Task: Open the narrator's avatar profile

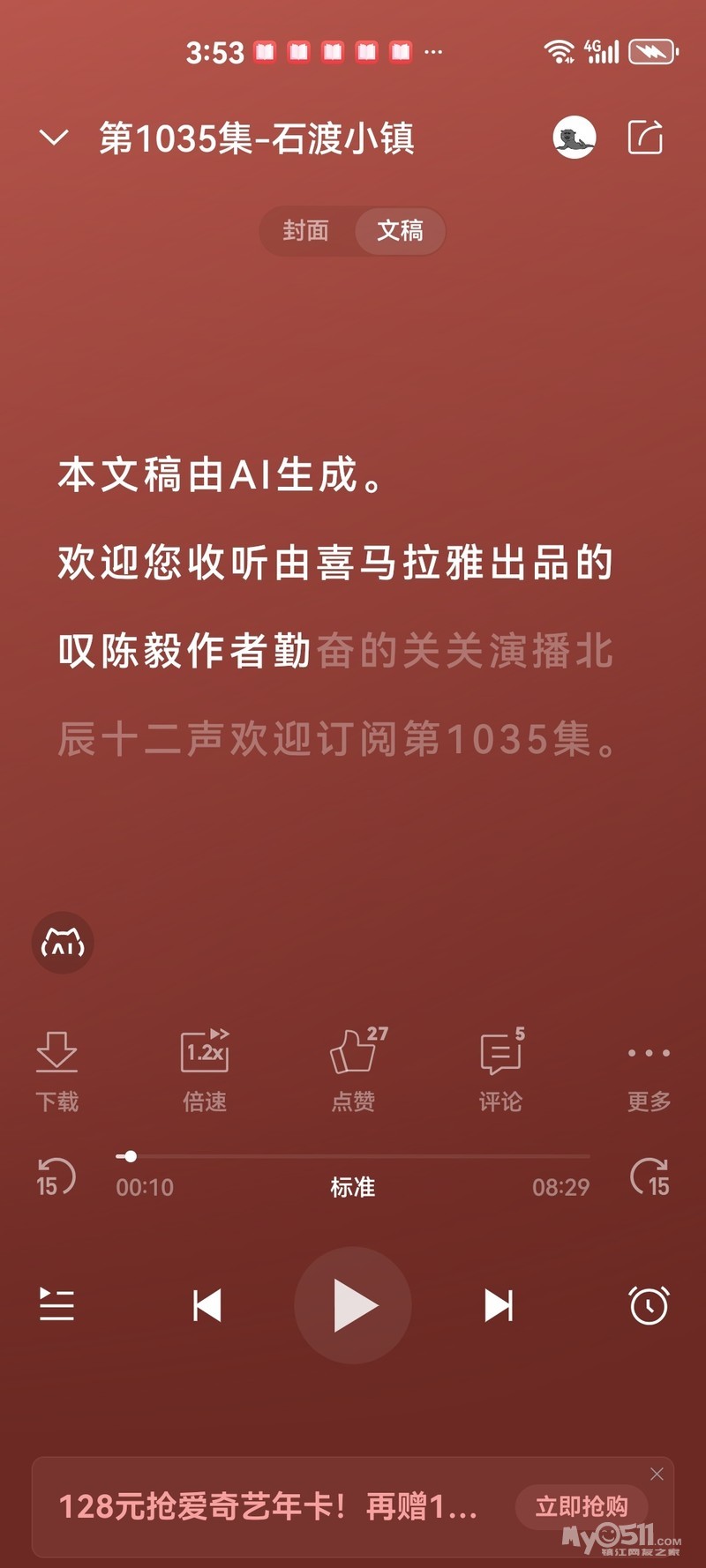Action: (x=575, y=138)
